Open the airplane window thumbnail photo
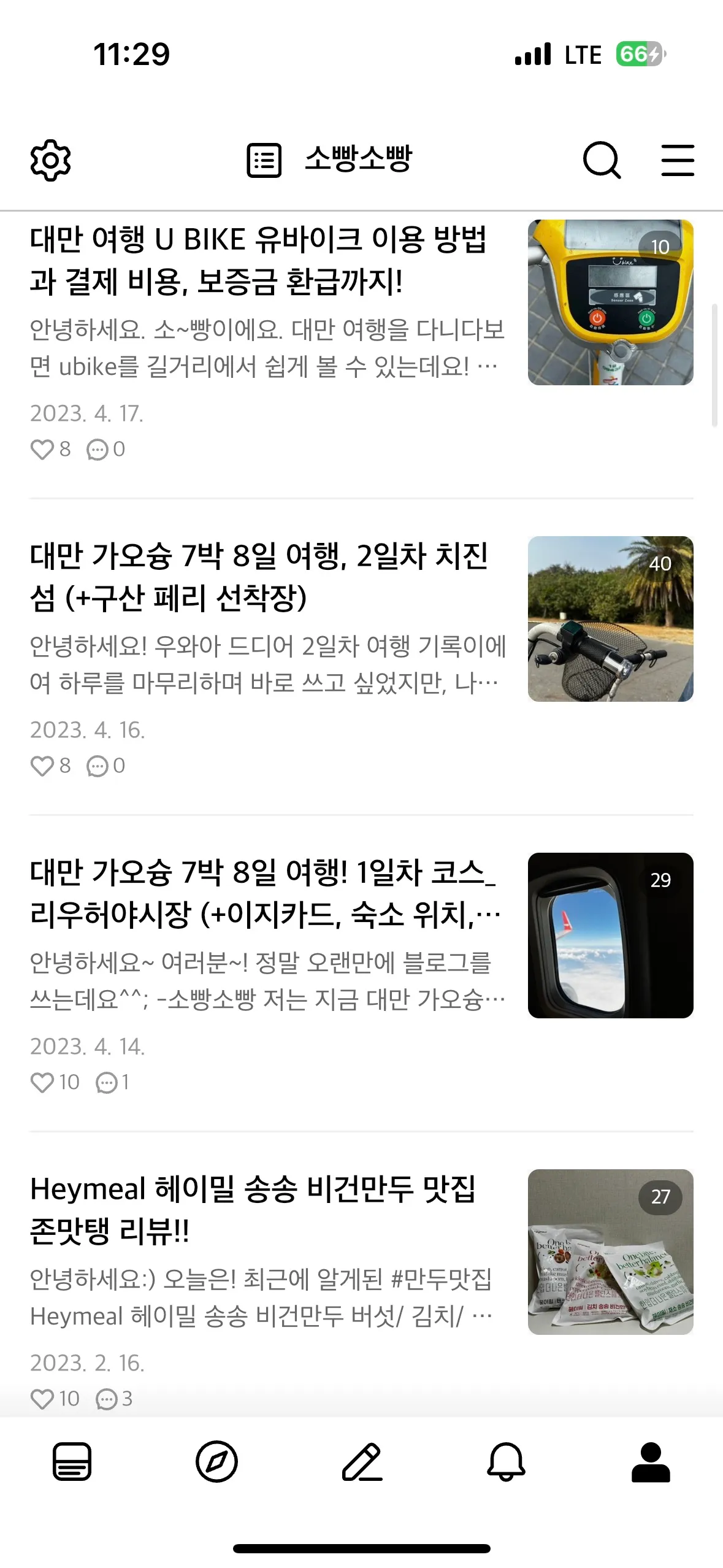This screenshot has height=1568, width=723. pos(610,936)
